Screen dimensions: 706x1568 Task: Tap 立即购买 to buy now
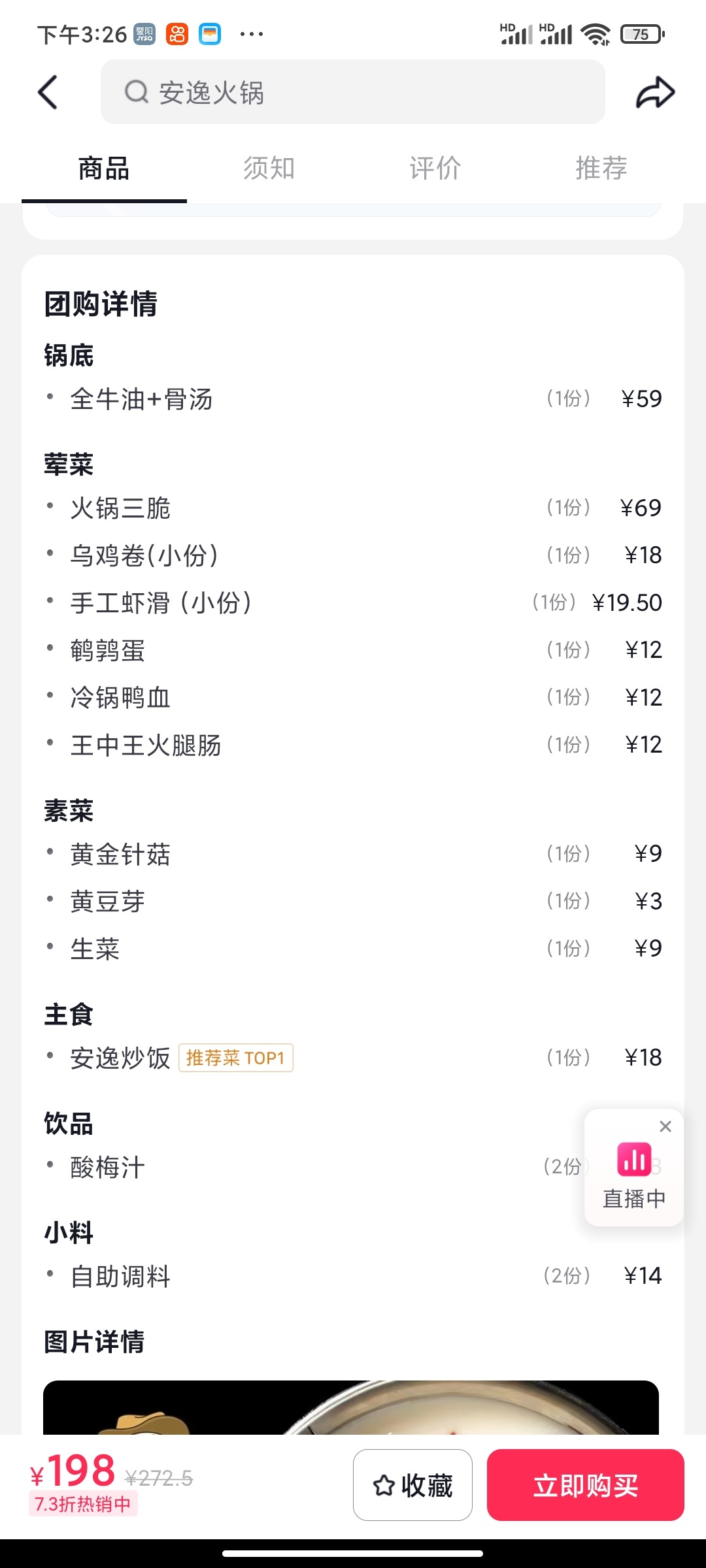click(x=585, y=1485)
